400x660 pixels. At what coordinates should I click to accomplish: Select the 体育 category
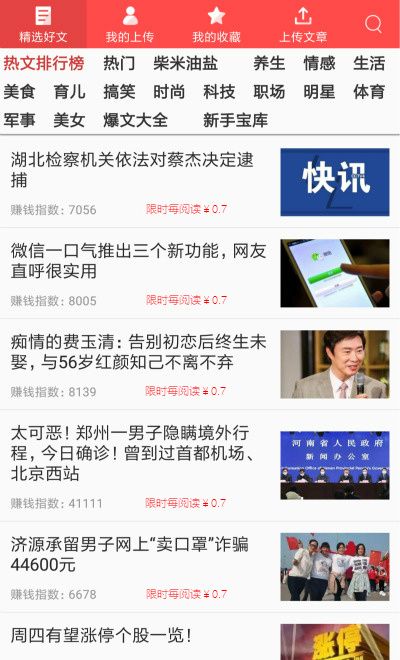tap(369, 92)
